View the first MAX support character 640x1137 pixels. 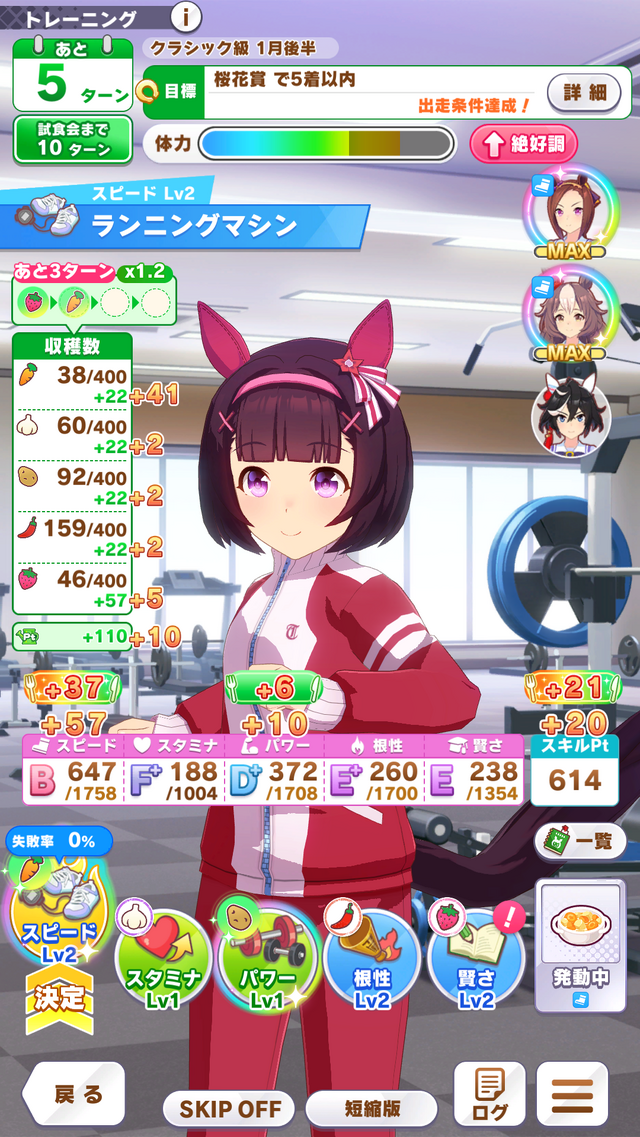click(568, 213)
